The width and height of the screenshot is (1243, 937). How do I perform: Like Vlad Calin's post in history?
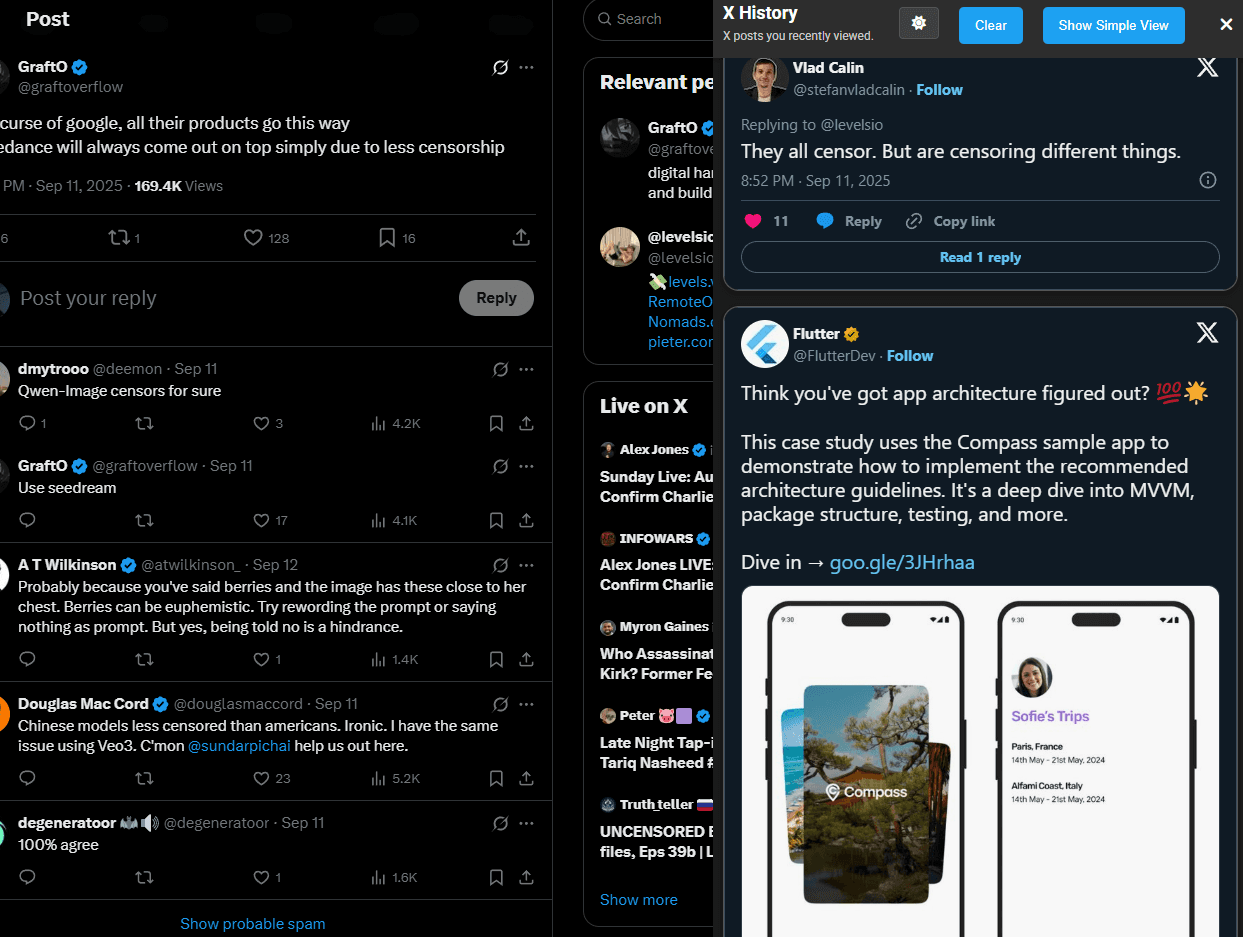coord(754,221)
